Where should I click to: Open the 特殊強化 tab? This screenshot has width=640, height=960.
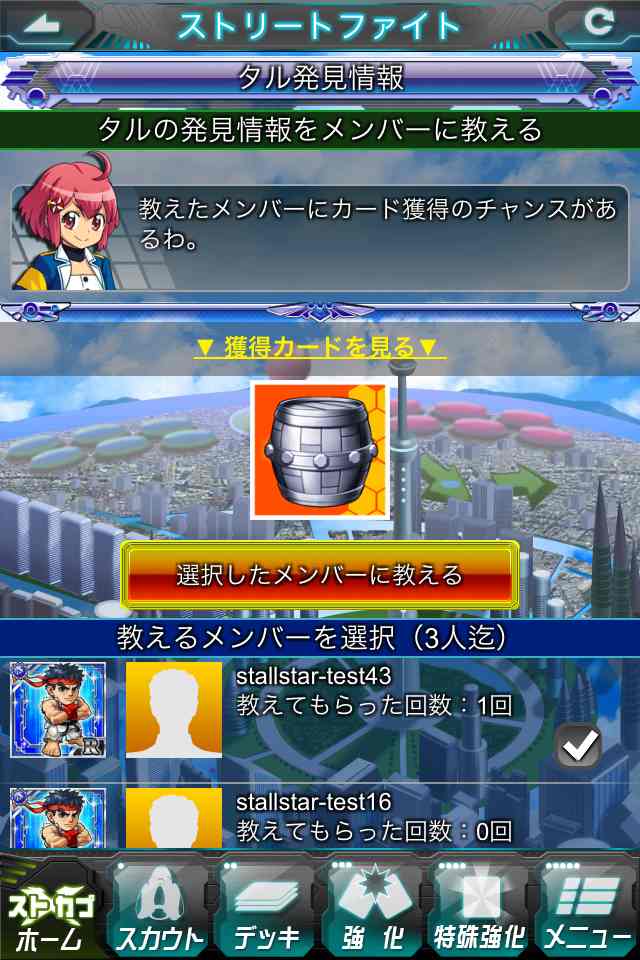(x=479, y=914)
